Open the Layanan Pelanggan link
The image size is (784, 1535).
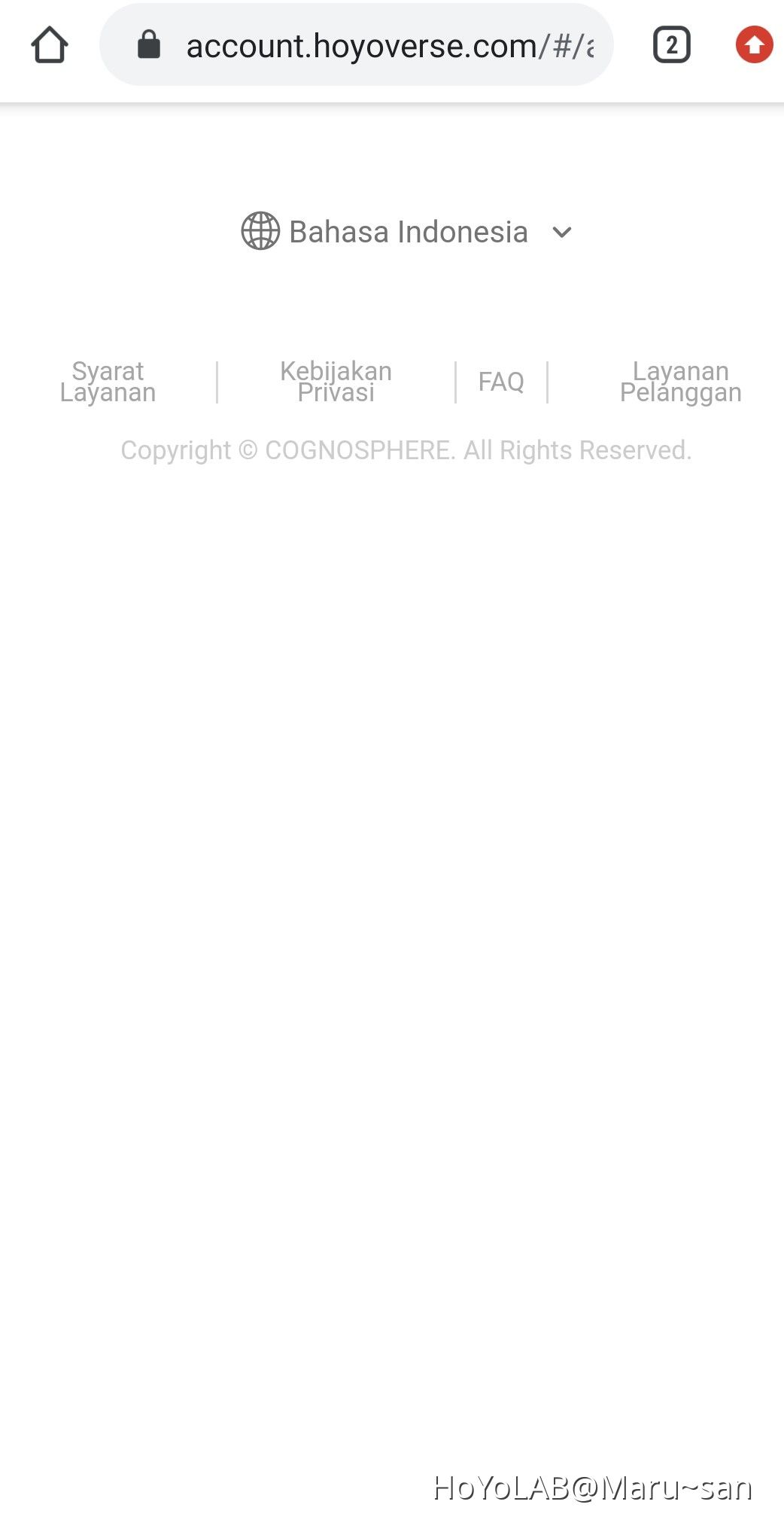(680, 382)
